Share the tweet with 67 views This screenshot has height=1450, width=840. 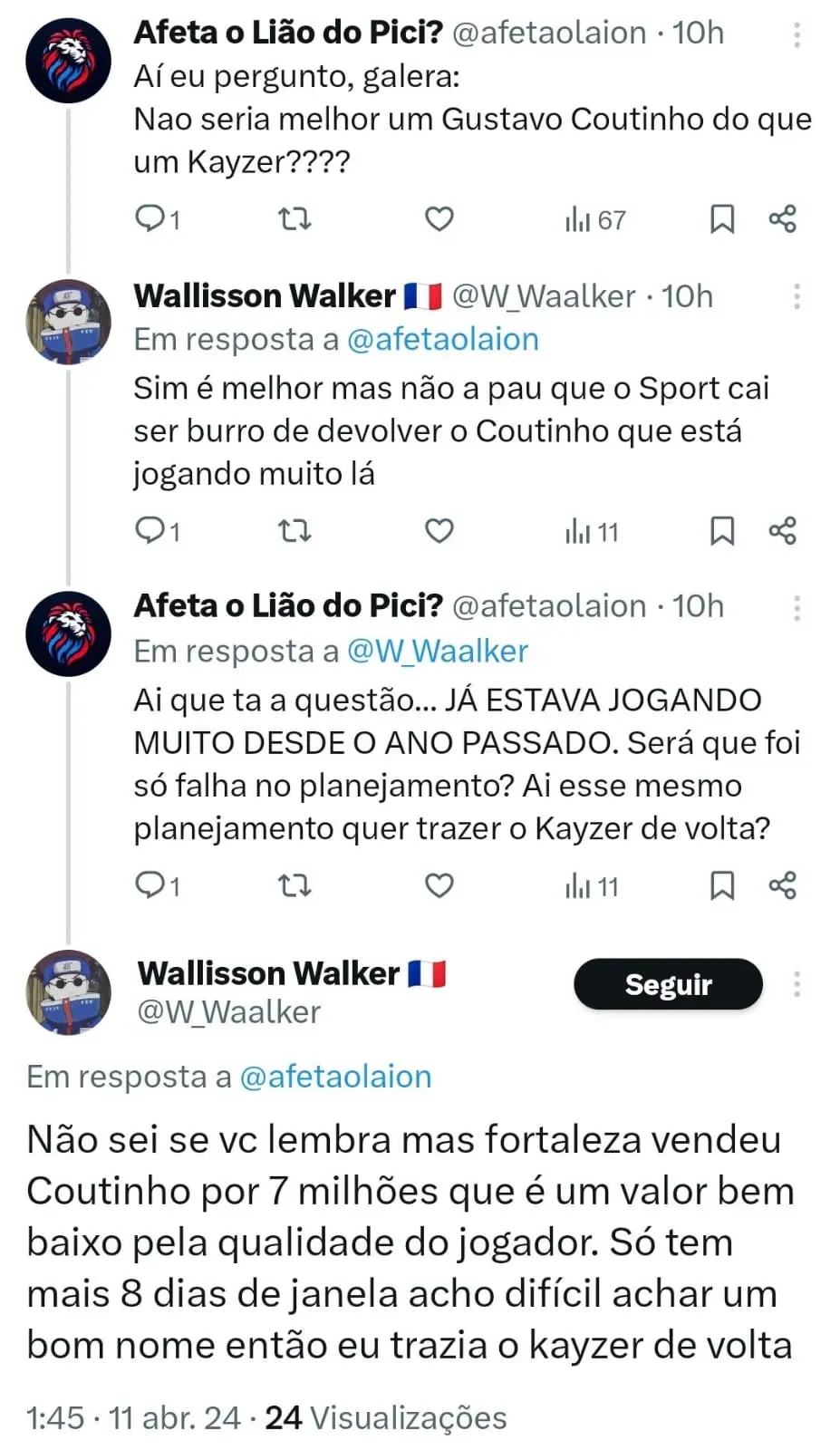tap(783, 219)
